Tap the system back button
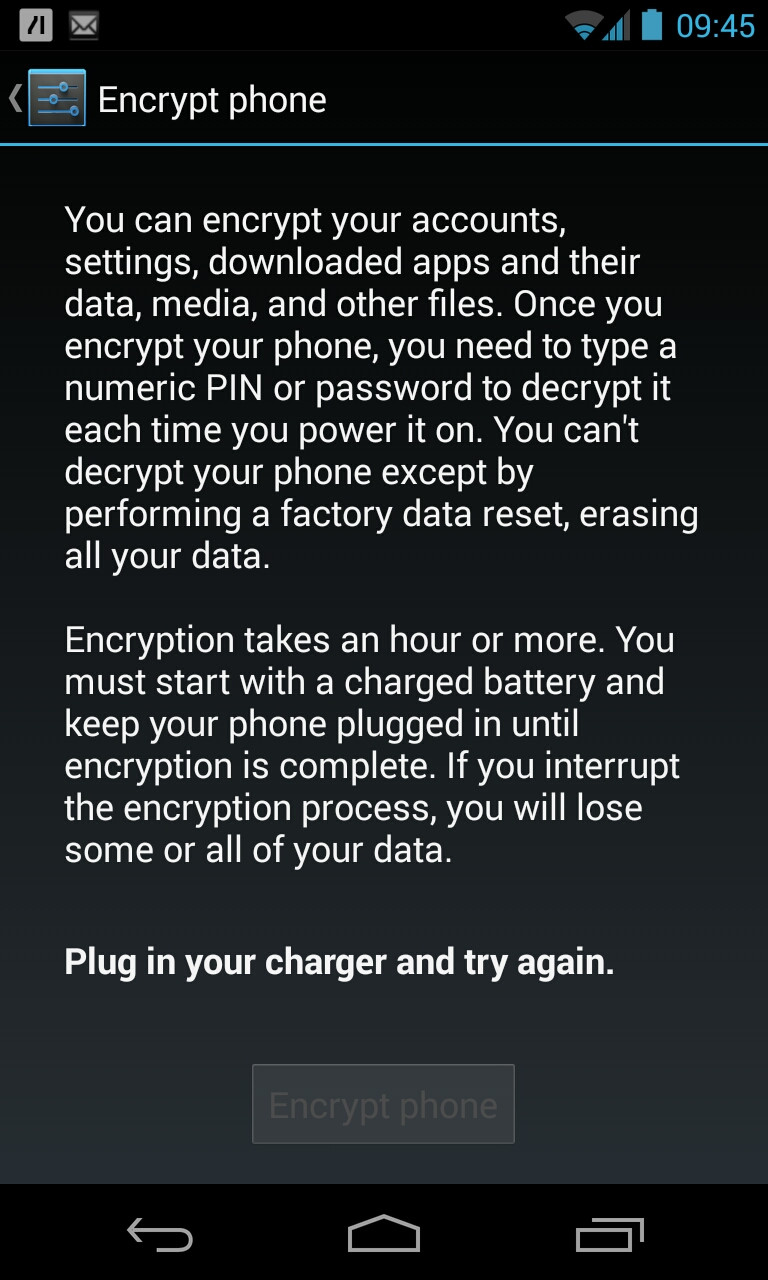Viewport: 768px width, 1280px height. click(160, 1234)
